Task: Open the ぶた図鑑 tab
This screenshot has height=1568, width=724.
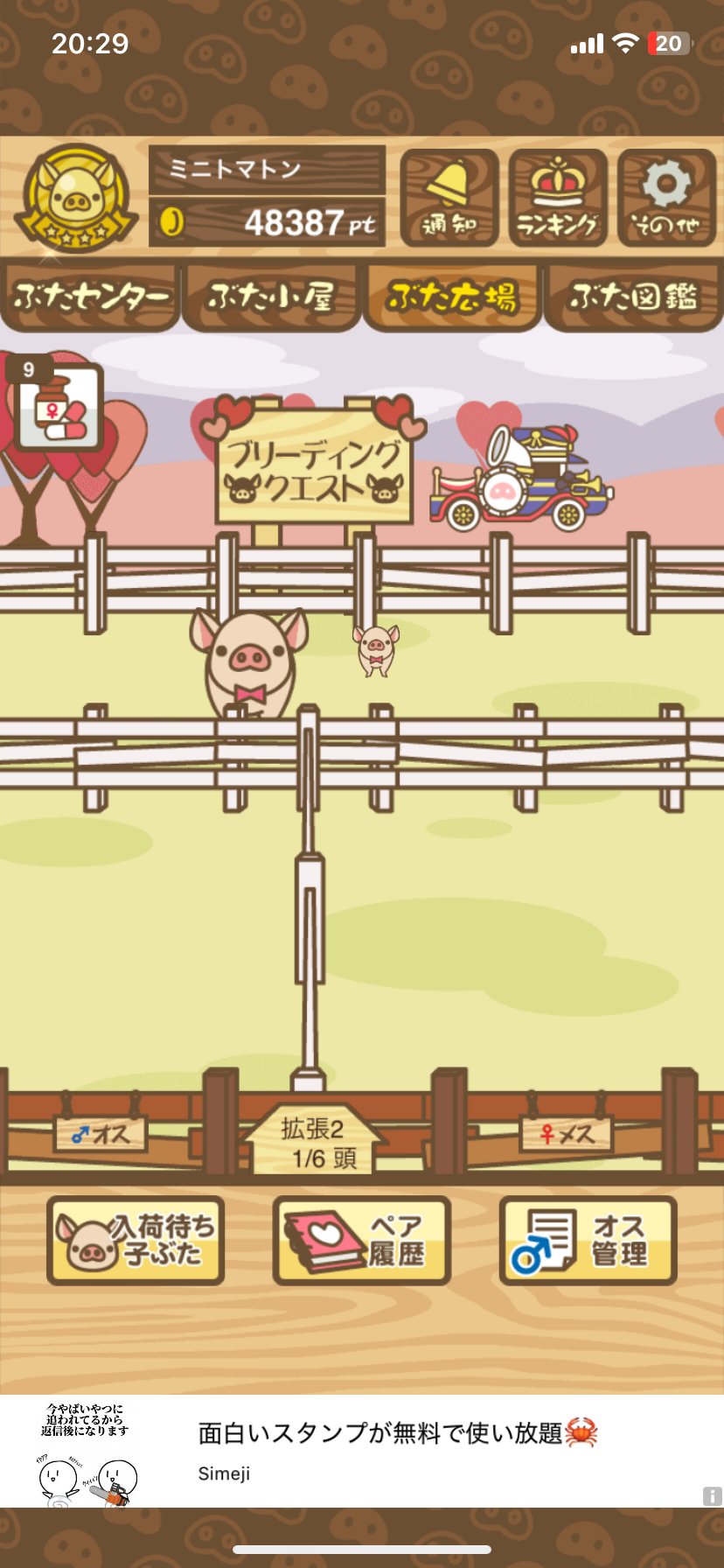Action: [633, 297]
